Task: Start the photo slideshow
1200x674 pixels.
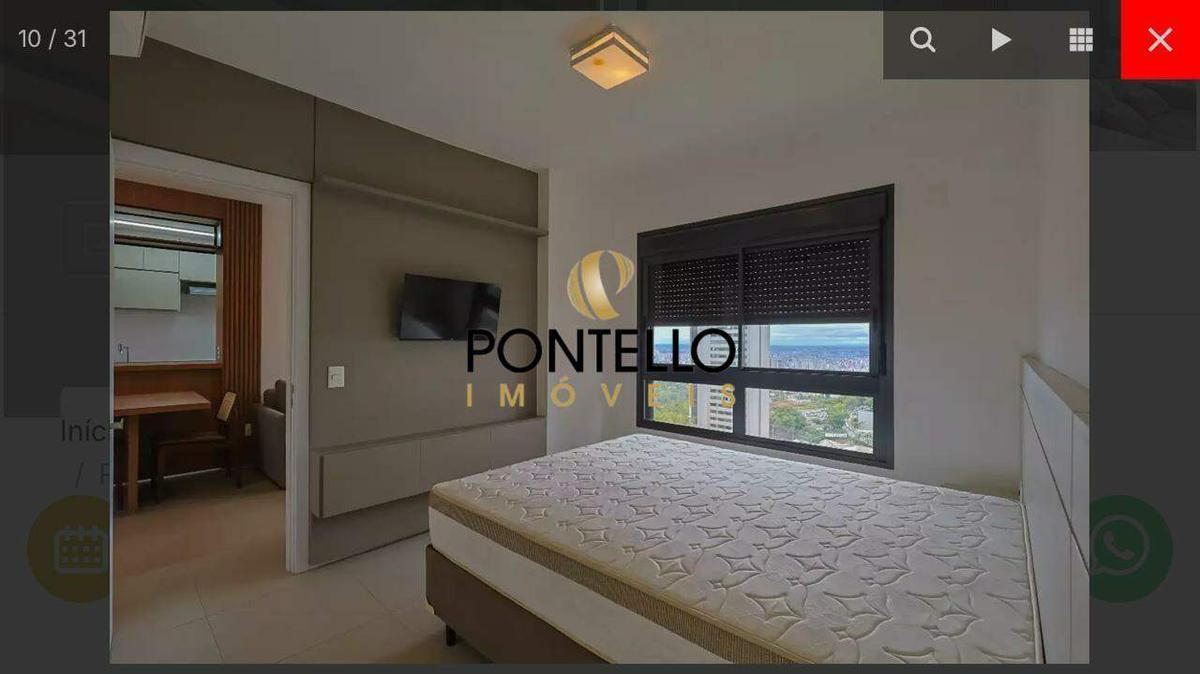Action: (1001, 40)
